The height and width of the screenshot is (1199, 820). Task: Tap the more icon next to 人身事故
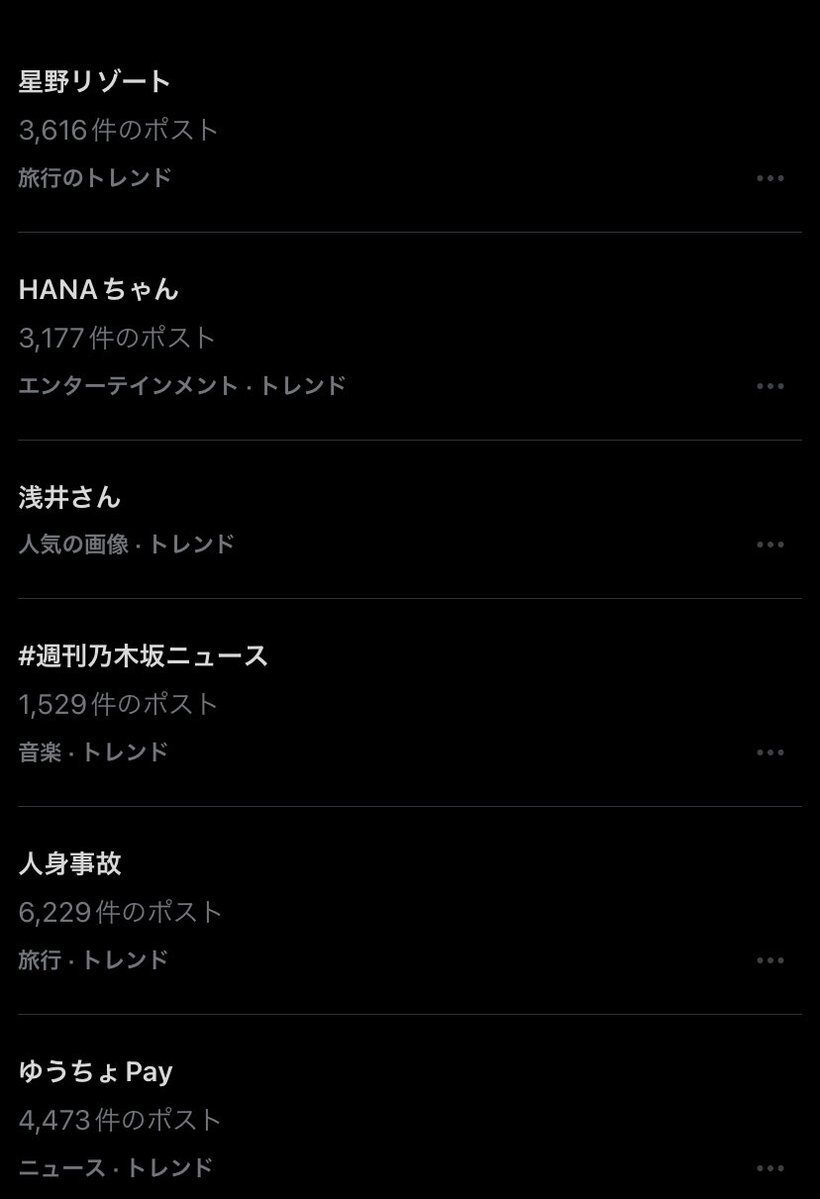click(770, 960)
